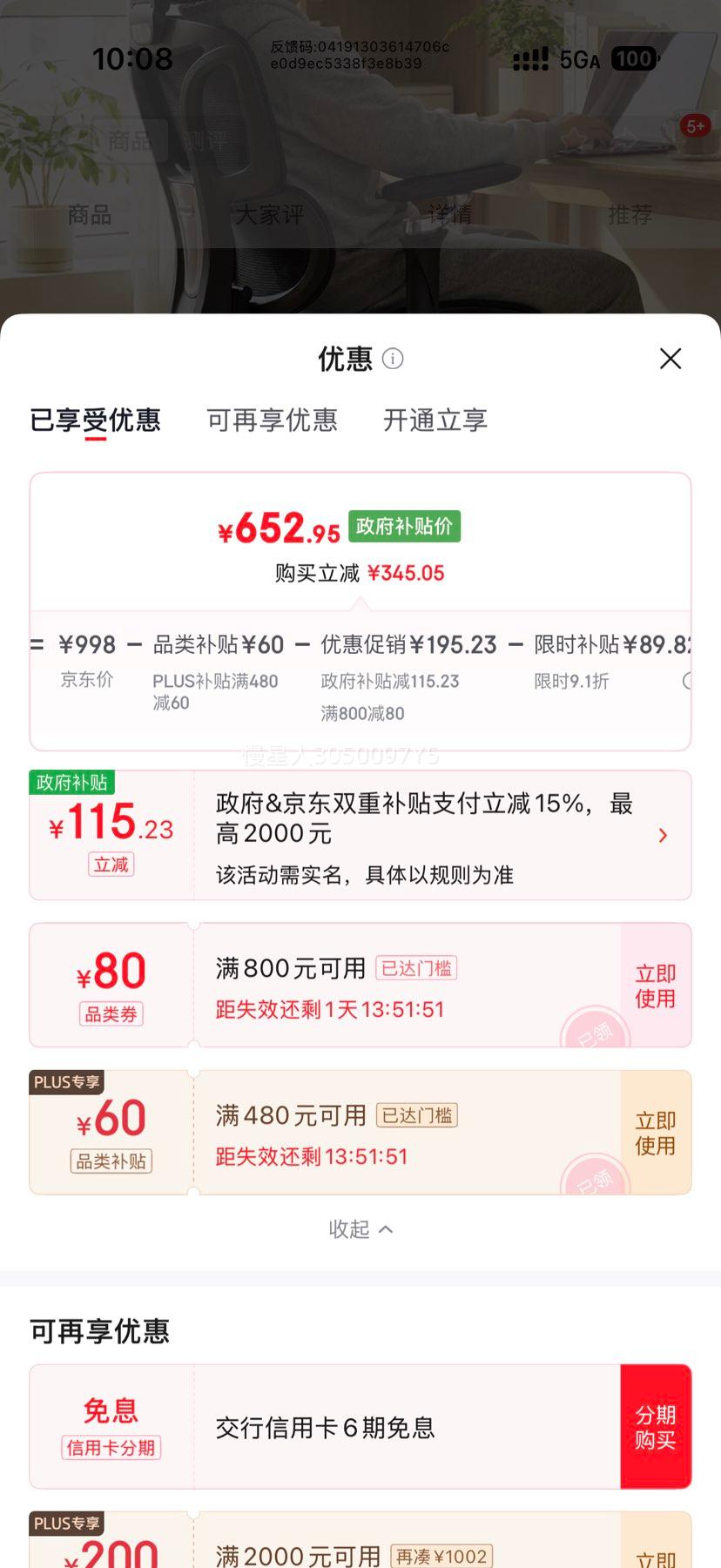Open the 优惠 info icon
Screen dimensions: 721x1568
(394, 359)
